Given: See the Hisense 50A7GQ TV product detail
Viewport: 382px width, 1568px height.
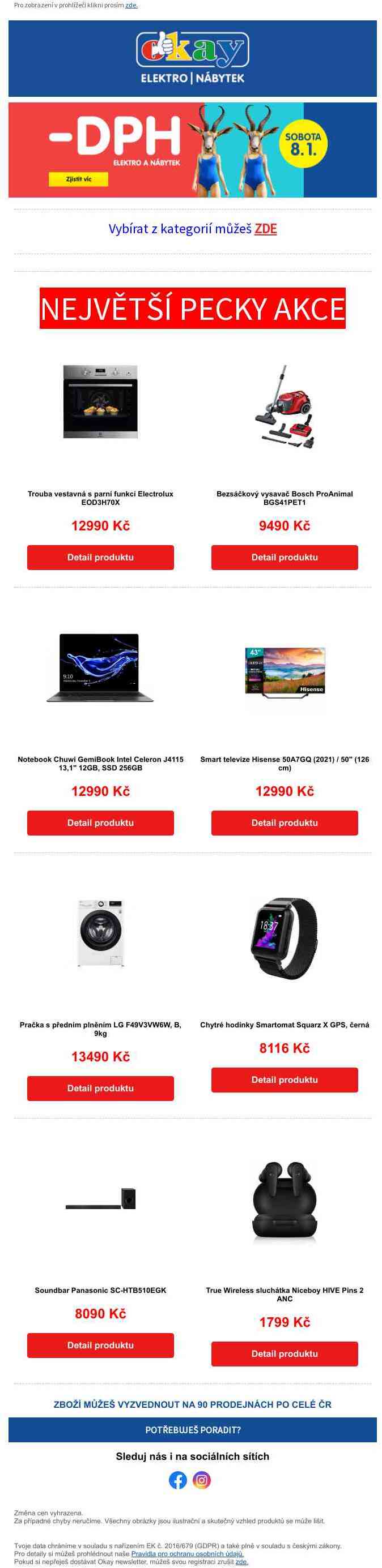Looking at the screenshot, I should [x=285, y=822].
